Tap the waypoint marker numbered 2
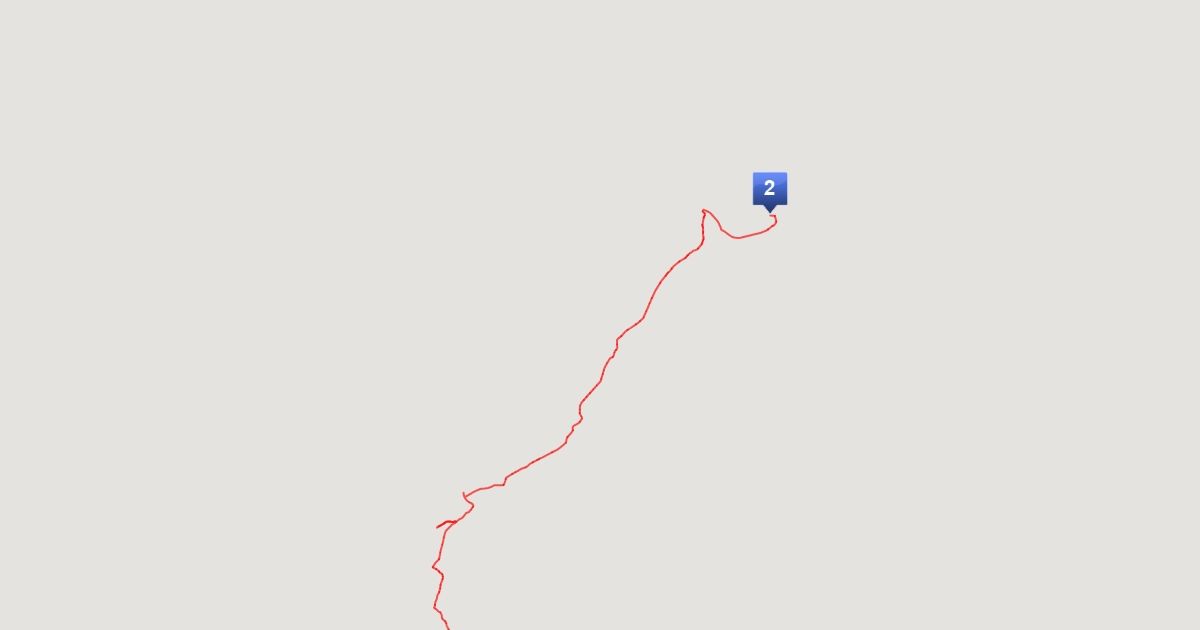1200x630 pixels. pyautogui.click(x=769, y=189)
